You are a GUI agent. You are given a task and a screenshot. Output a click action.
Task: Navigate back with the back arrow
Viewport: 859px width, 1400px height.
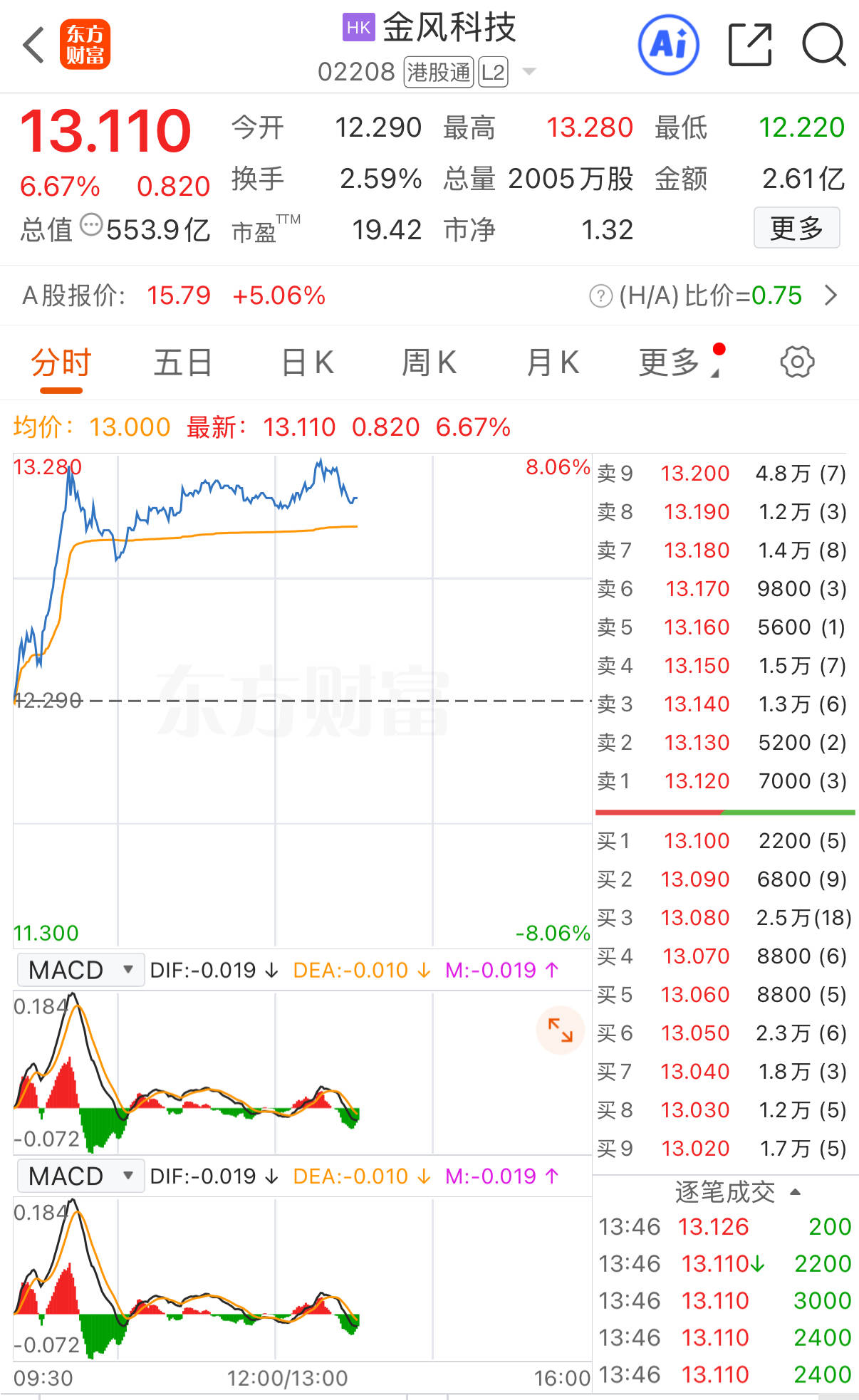pos(33,44)
